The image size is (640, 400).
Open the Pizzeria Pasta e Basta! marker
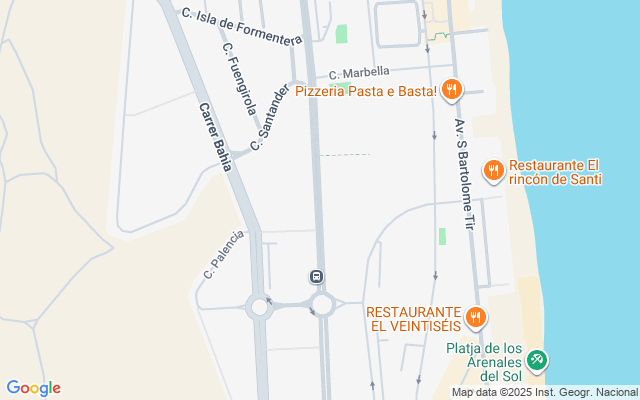click(x=452, y=91)
